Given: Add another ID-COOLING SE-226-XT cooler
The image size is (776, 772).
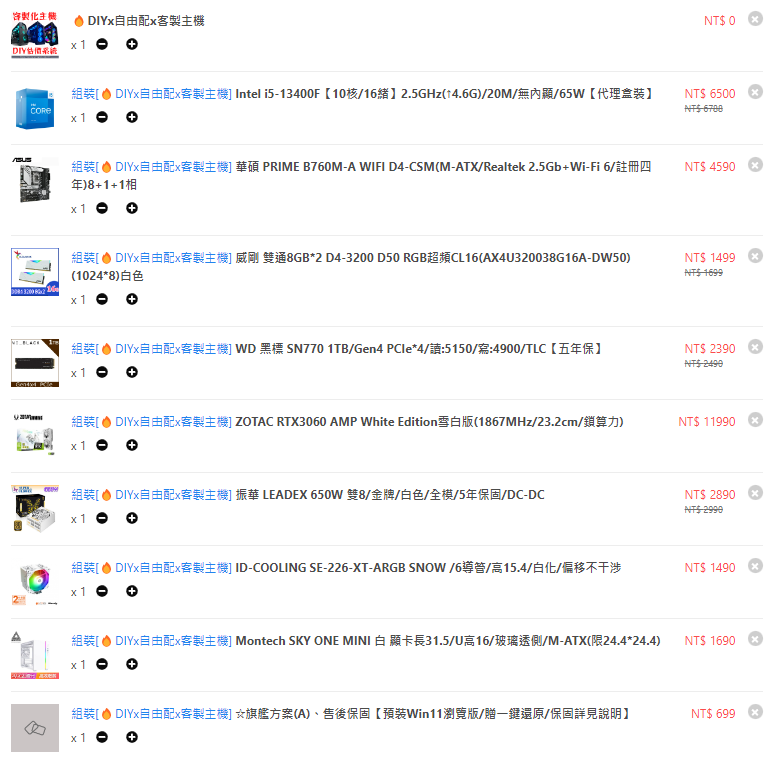Looking at the screenshot, I should (132, 592).
